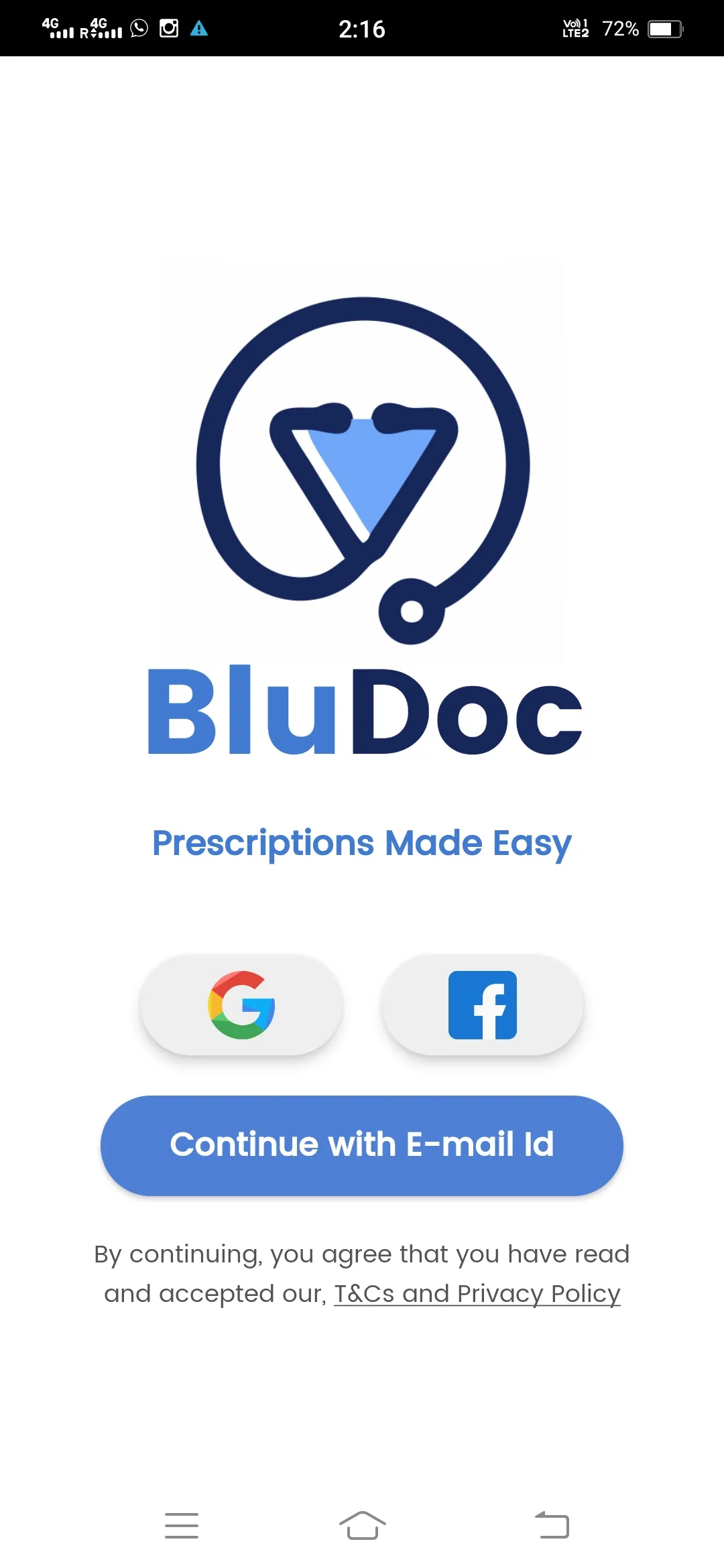Open T&Cs and Privacy Policy link
Viewport: 724px width, 1568px height.
(x=477, y=1293)
